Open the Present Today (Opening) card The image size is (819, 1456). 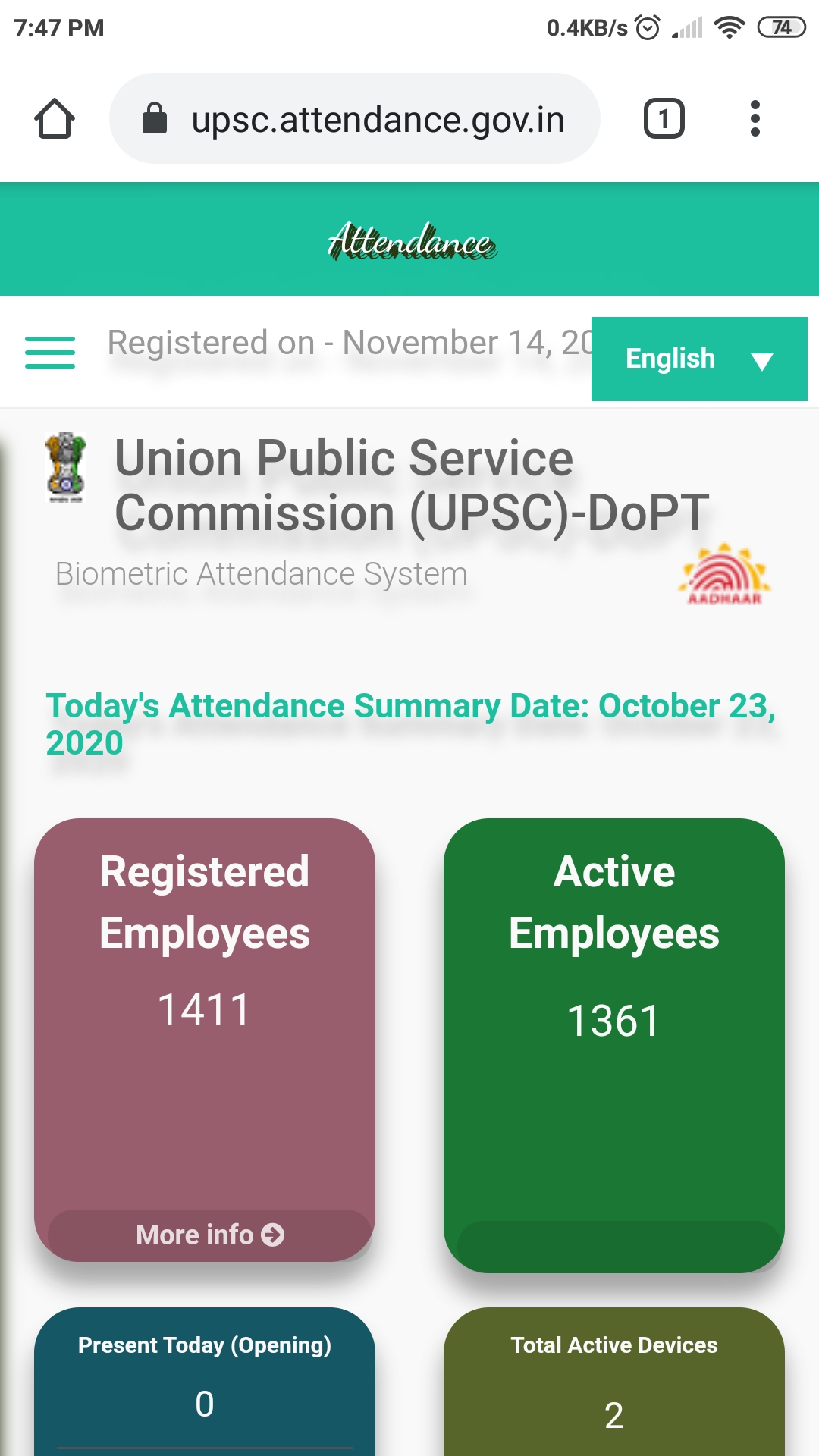pos(205,1380)
